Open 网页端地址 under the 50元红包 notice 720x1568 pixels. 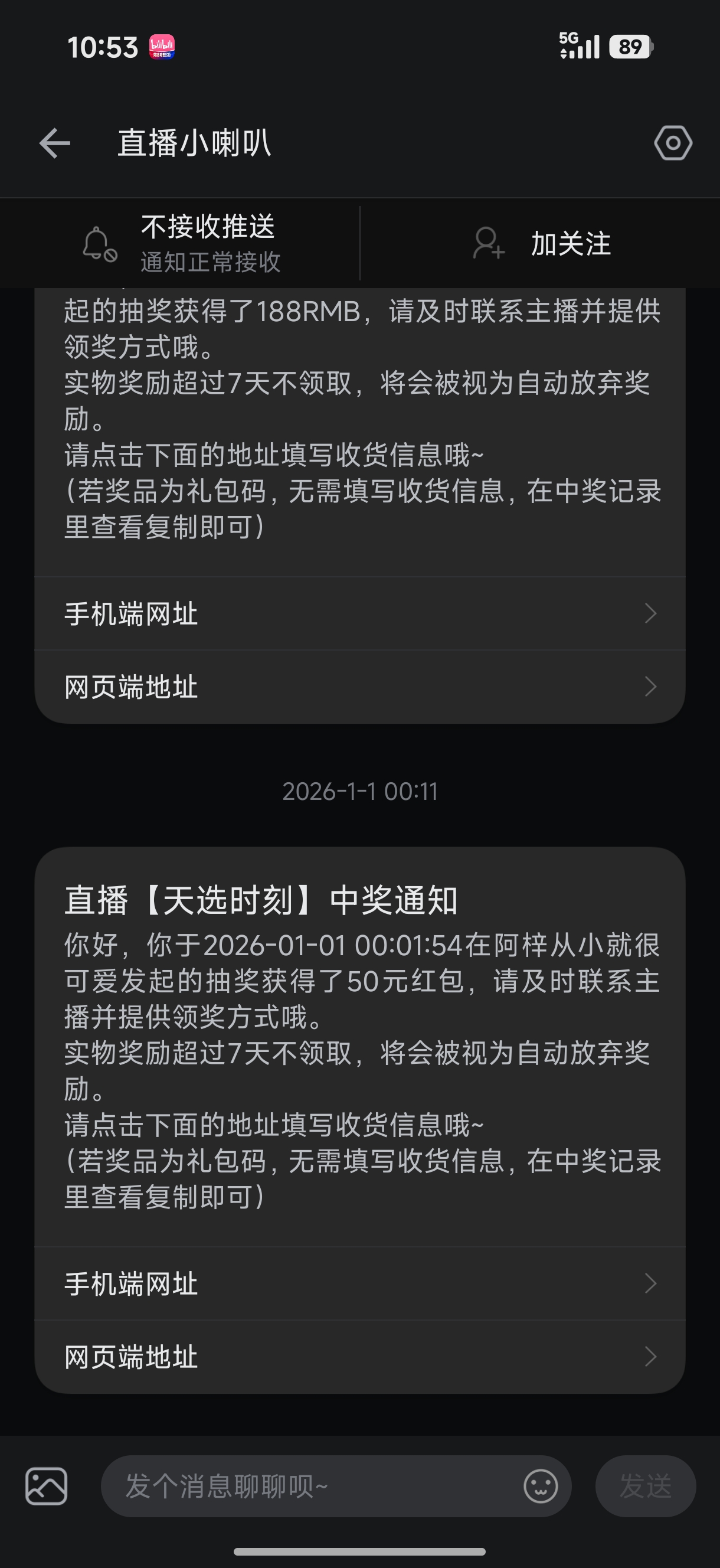tap(359, 1356)
